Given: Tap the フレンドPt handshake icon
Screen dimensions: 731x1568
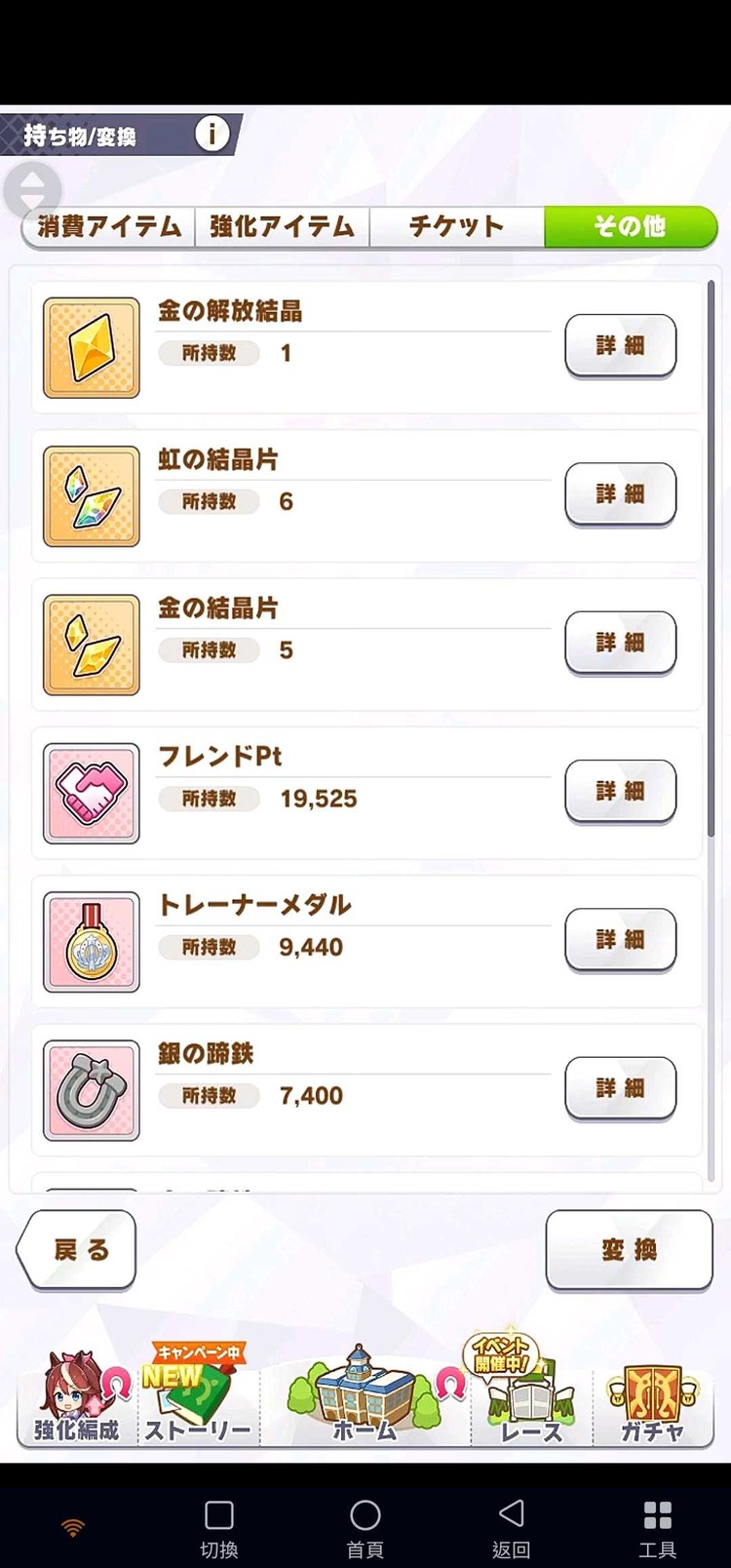Looking at the screenshot, I should 90,792.
